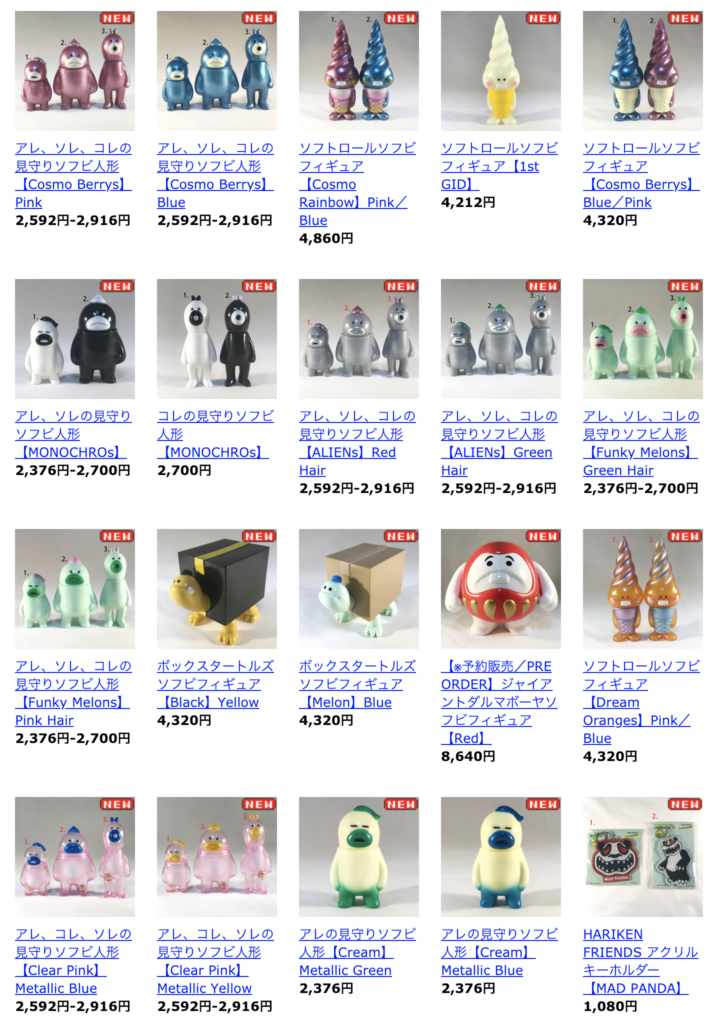Open the 1st GID soft roll figure link
Viewport: 716px width, 1024px height.
[499, 167]
